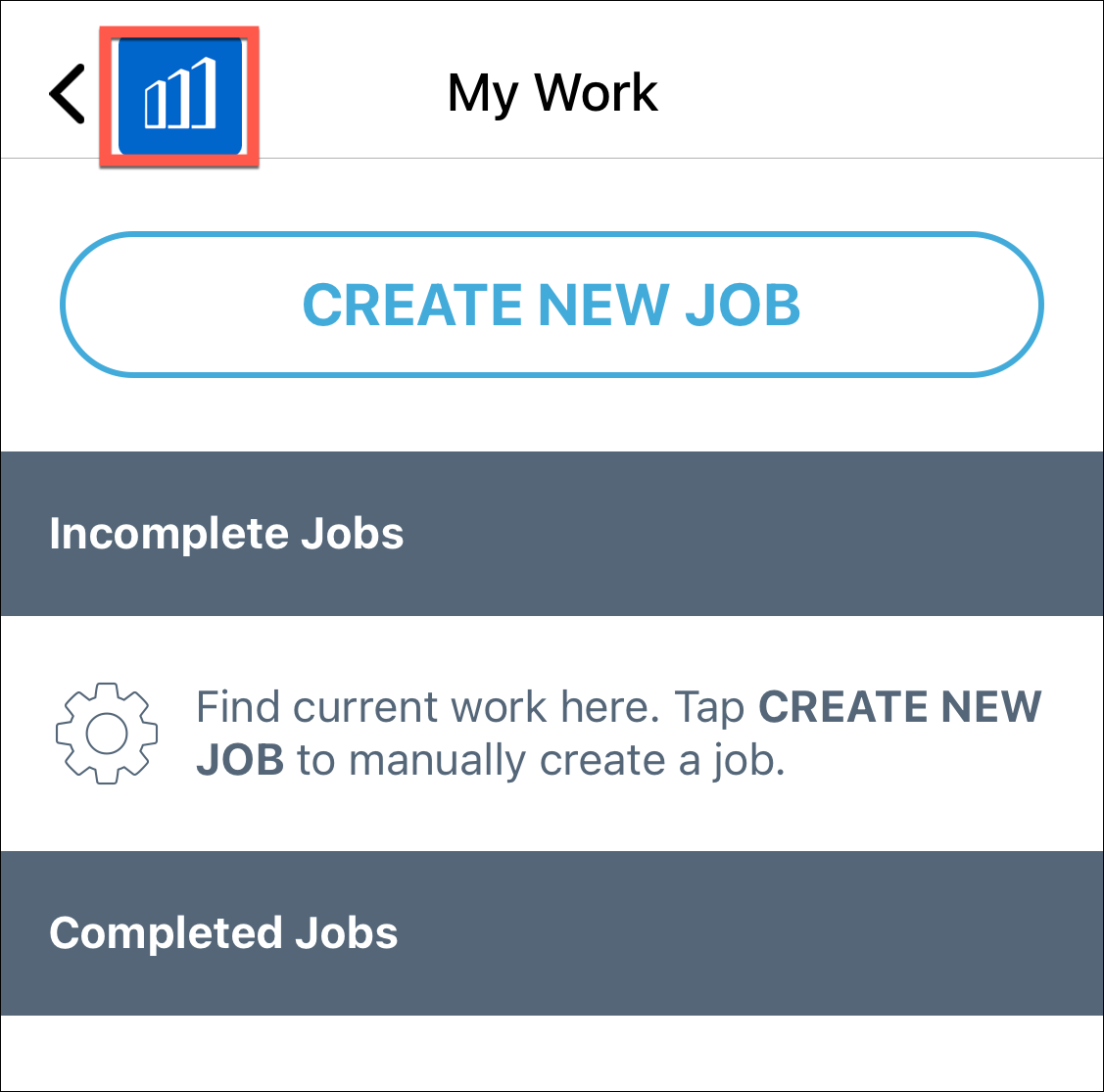The height and width of the screenshot is (1092, 1104).
Task: Open the blue bar chart icon
Action: (180, 96)
